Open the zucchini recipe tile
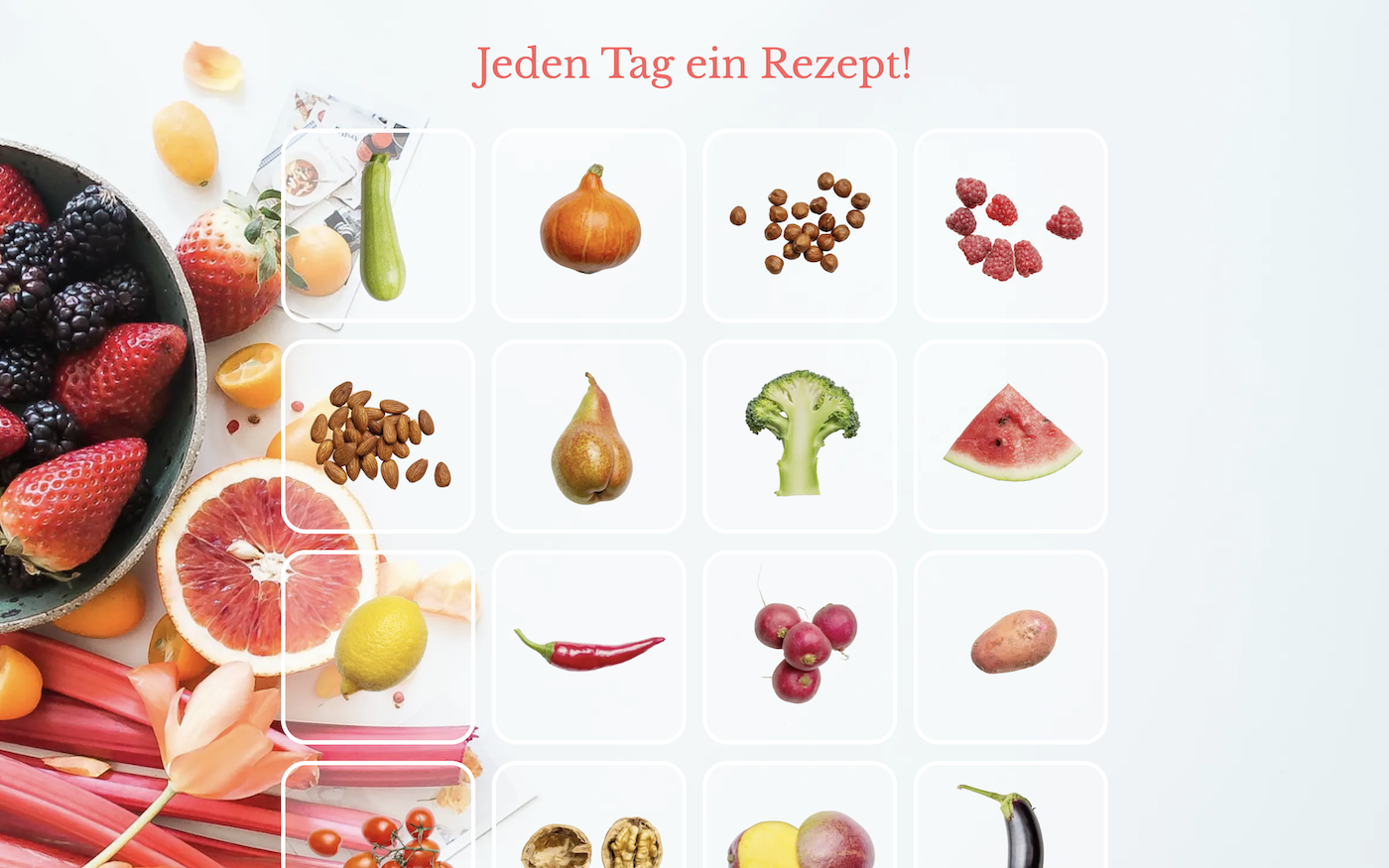Viewport: 1389px width, 868px height. pyautogui.click(x=379, y=226)
